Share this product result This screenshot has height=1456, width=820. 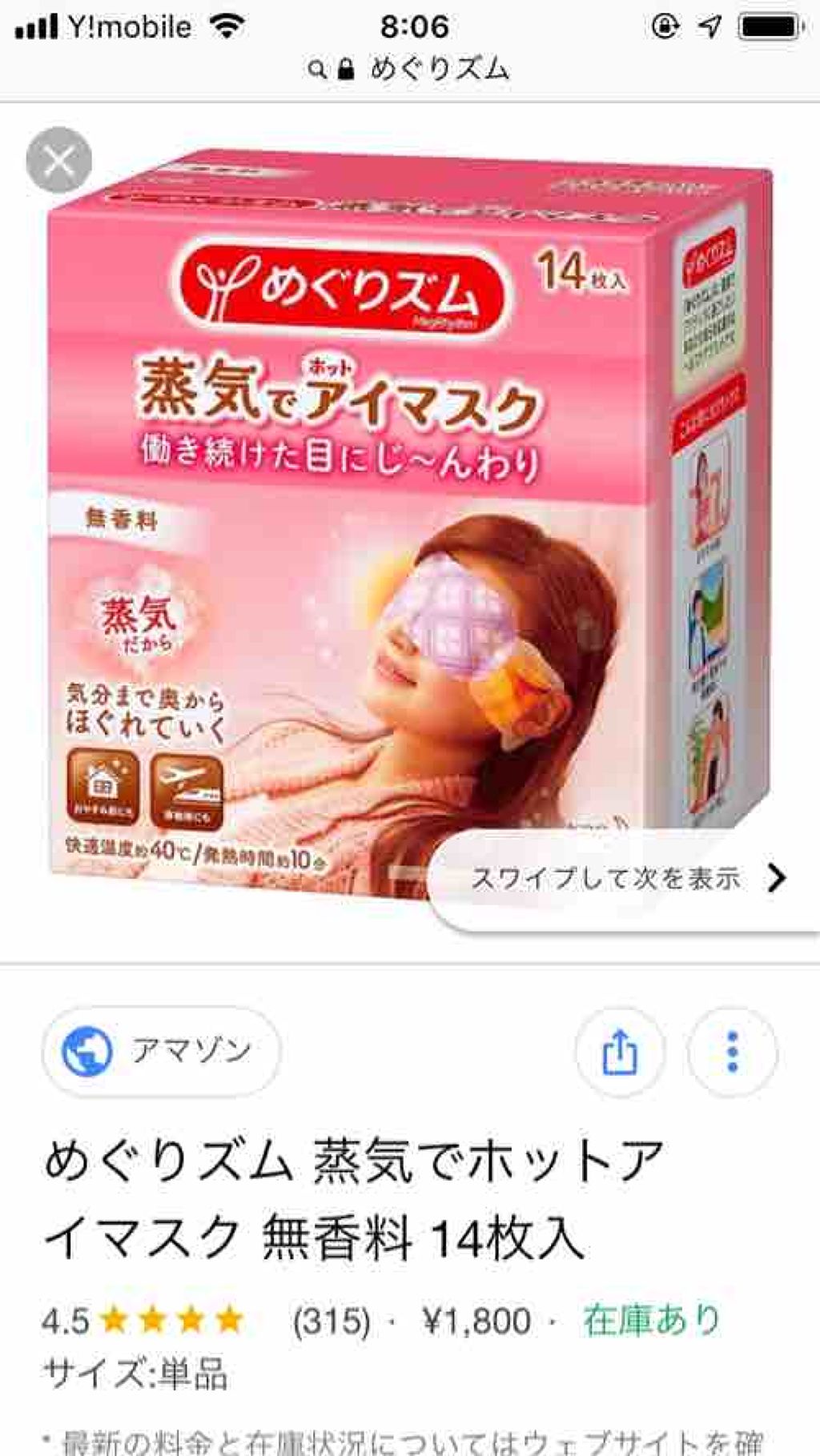(x=619, y=1051)
